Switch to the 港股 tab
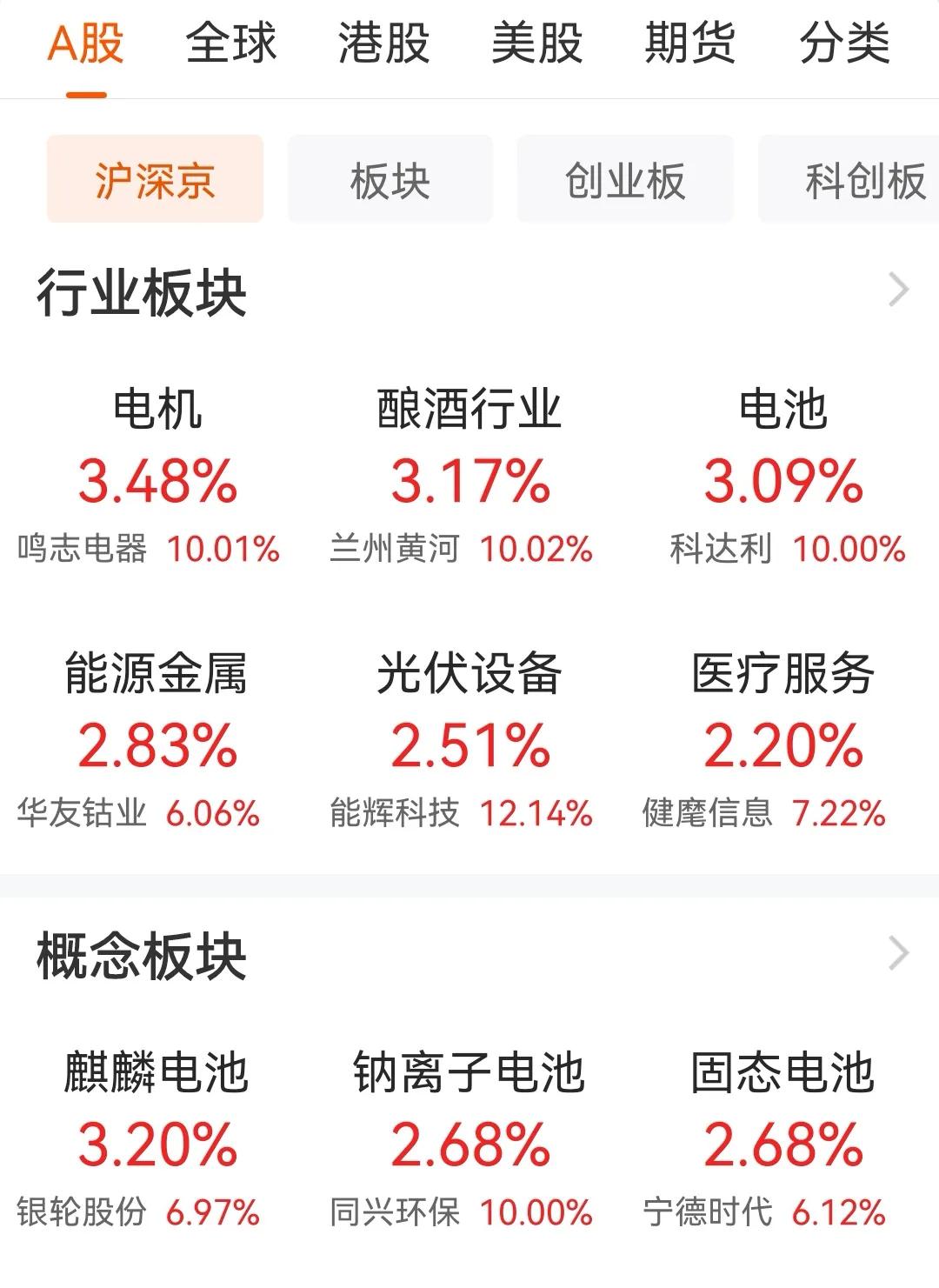The image size is (939, 1288). point(383,48)
